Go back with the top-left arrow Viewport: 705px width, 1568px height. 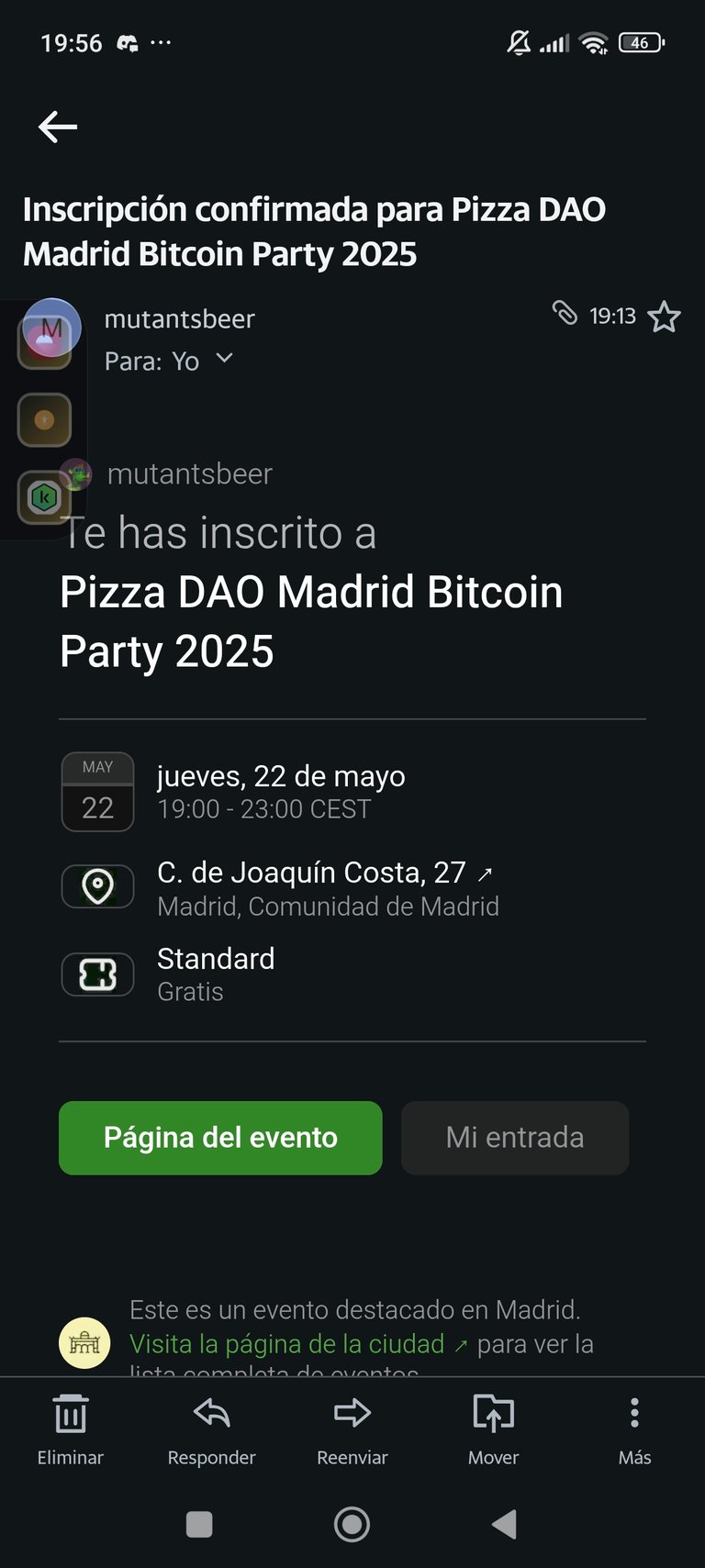[58, 127]
